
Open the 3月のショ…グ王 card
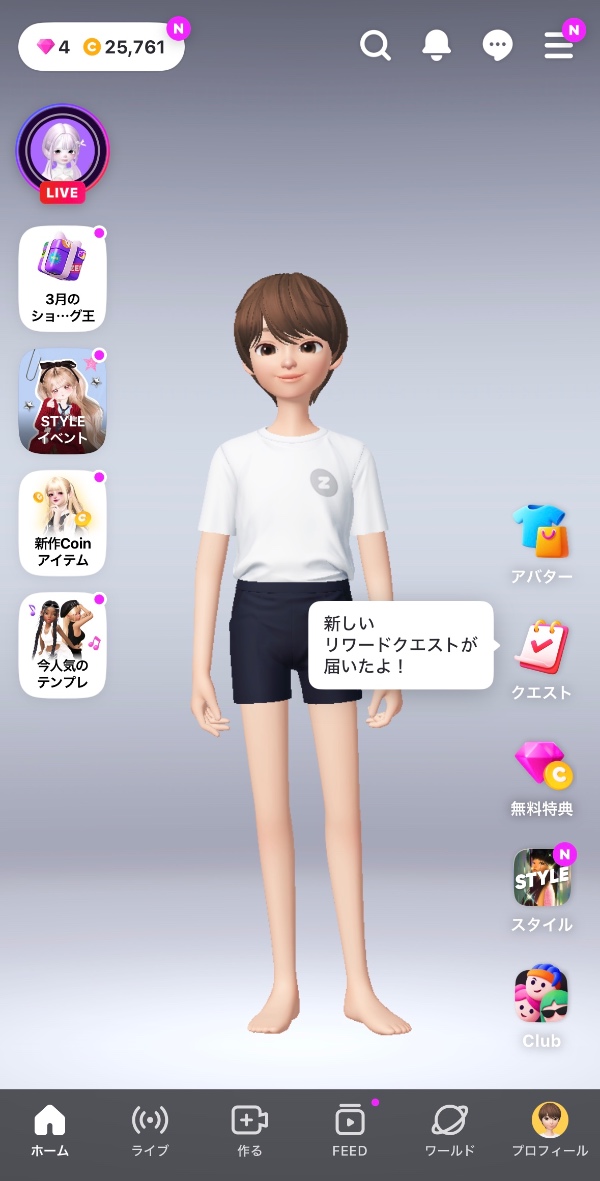[62, 278]
